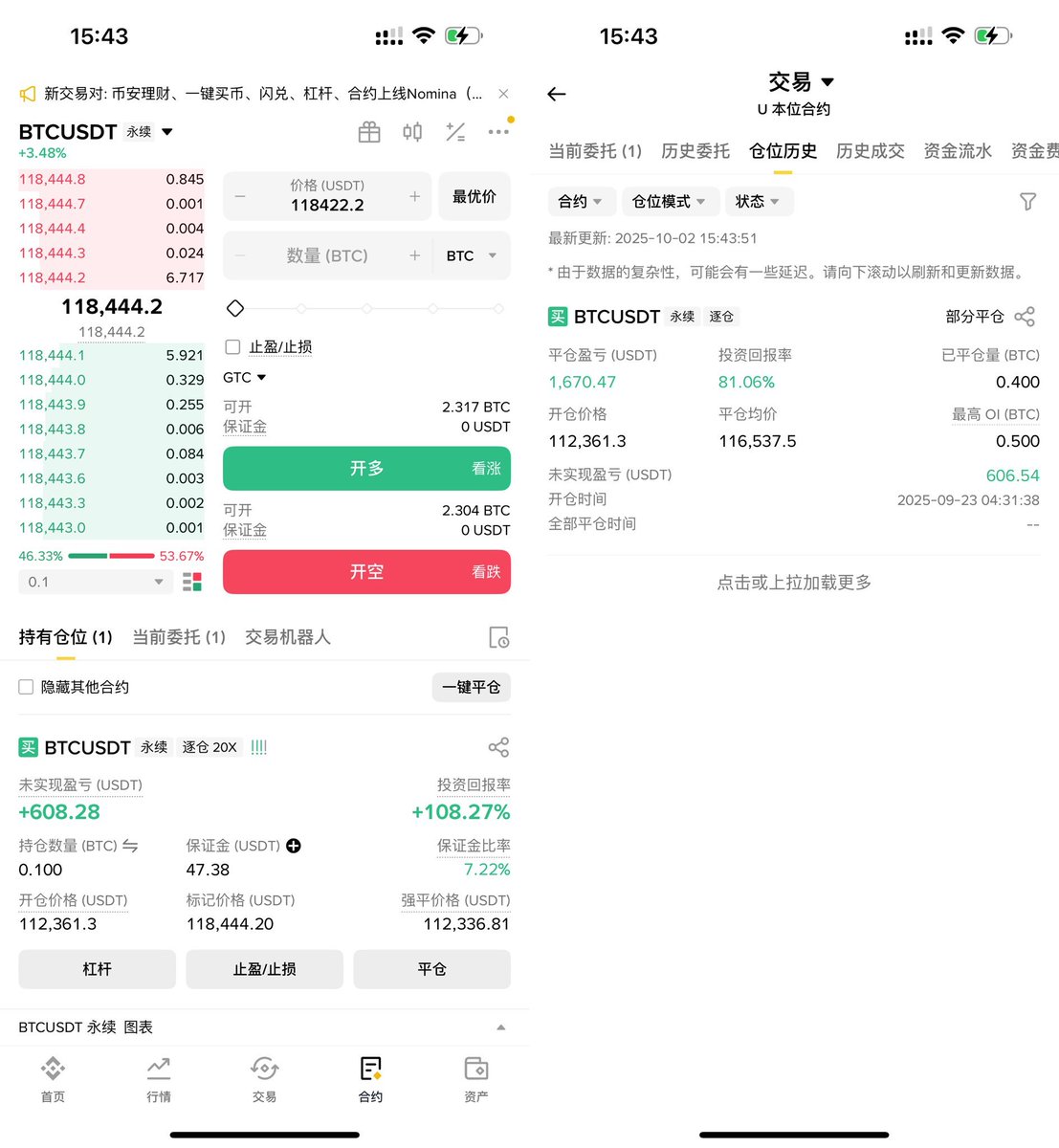Screen dimensions: 1059x1148
Task: Open the three-dot overflow menu
Action: tap(498, 132)
